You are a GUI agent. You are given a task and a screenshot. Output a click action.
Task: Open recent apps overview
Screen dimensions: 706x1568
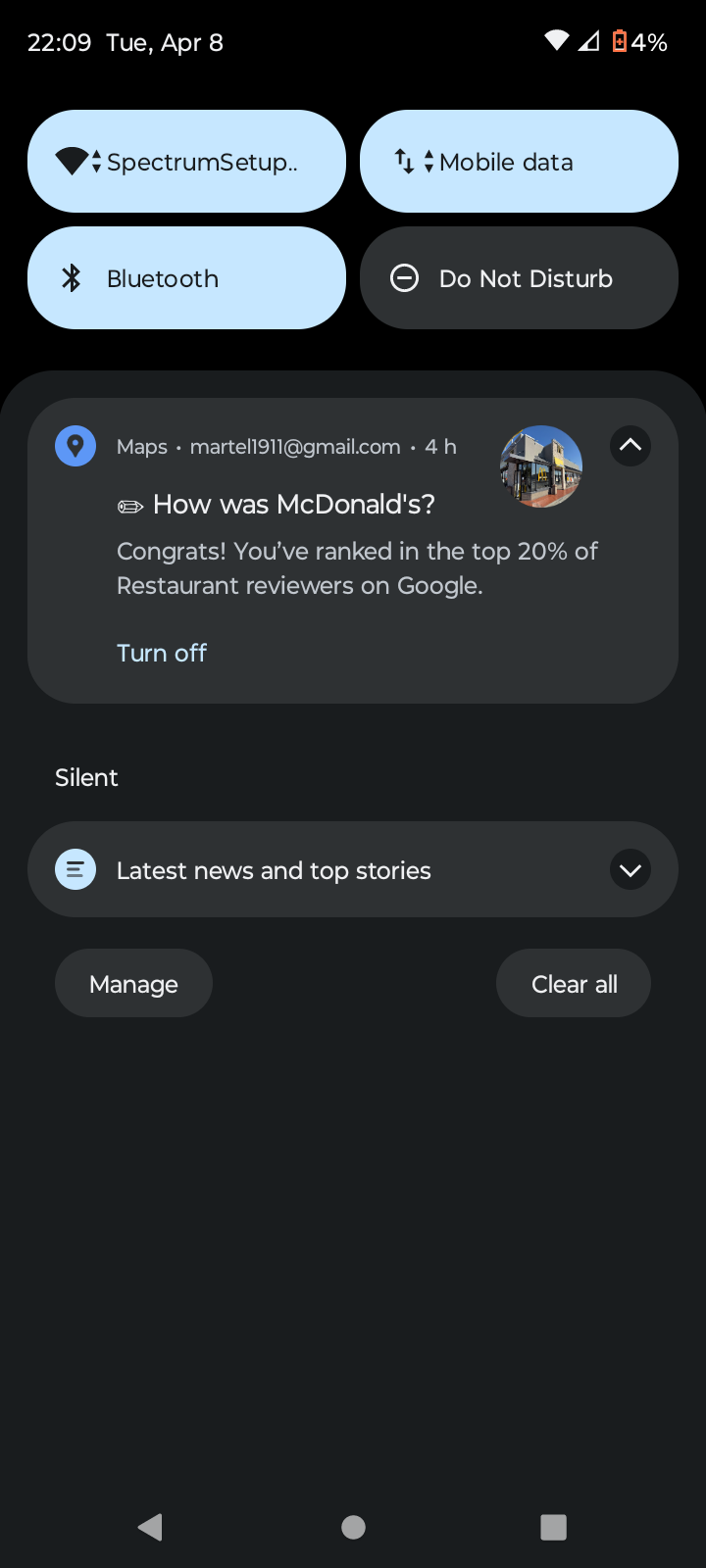tap(554, 1527)
